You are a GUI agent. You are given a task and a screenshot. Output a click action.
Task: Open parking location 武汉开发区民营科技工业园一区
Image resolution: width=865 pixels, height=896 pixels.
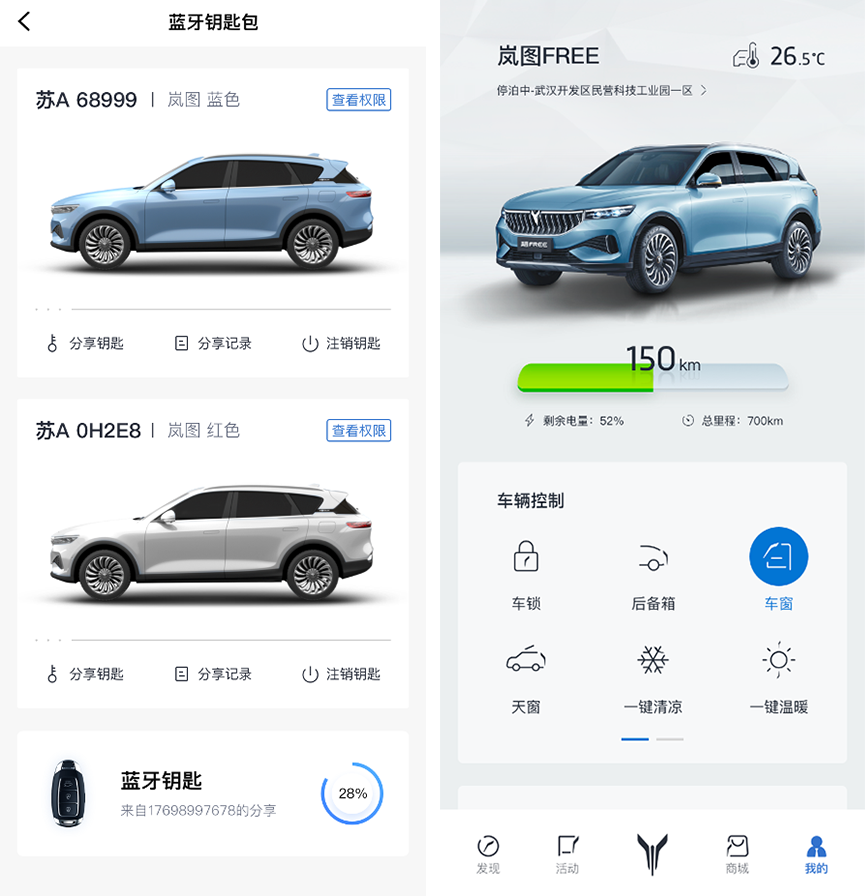coord(602,90)
